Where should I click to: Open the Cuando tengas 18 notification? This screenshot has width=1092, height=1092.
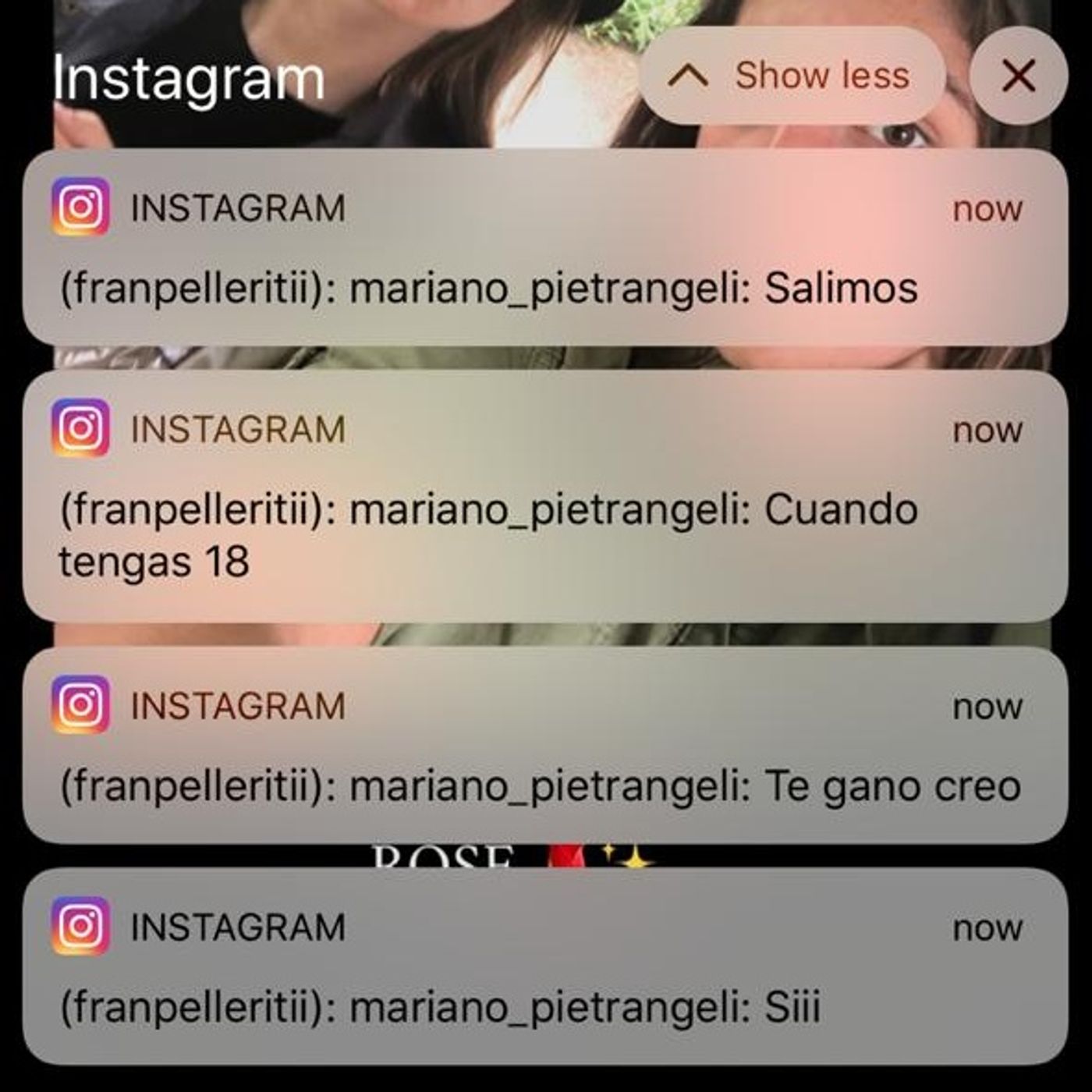tap(544, 496)
